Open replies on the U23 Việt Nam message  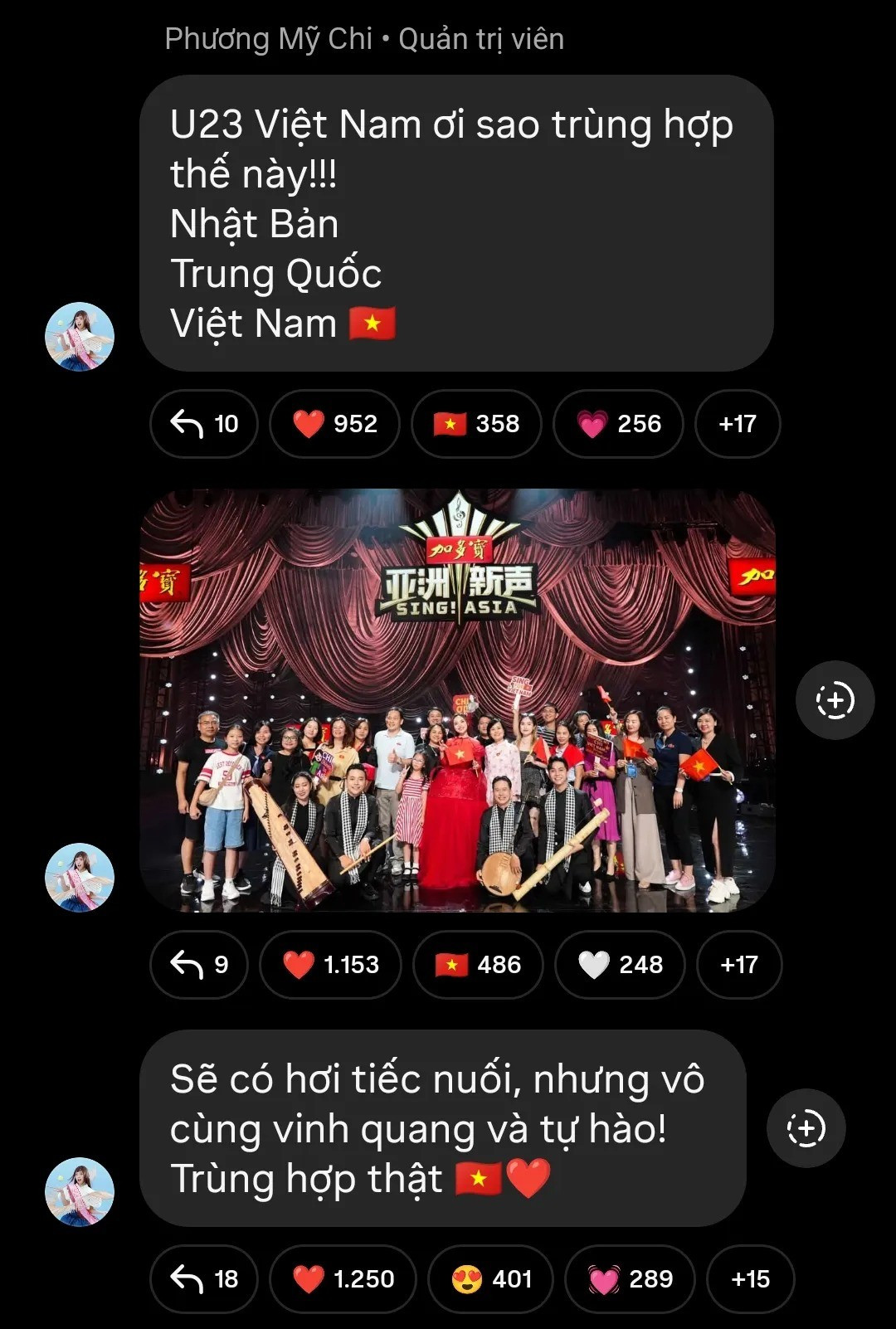point(204,424)
